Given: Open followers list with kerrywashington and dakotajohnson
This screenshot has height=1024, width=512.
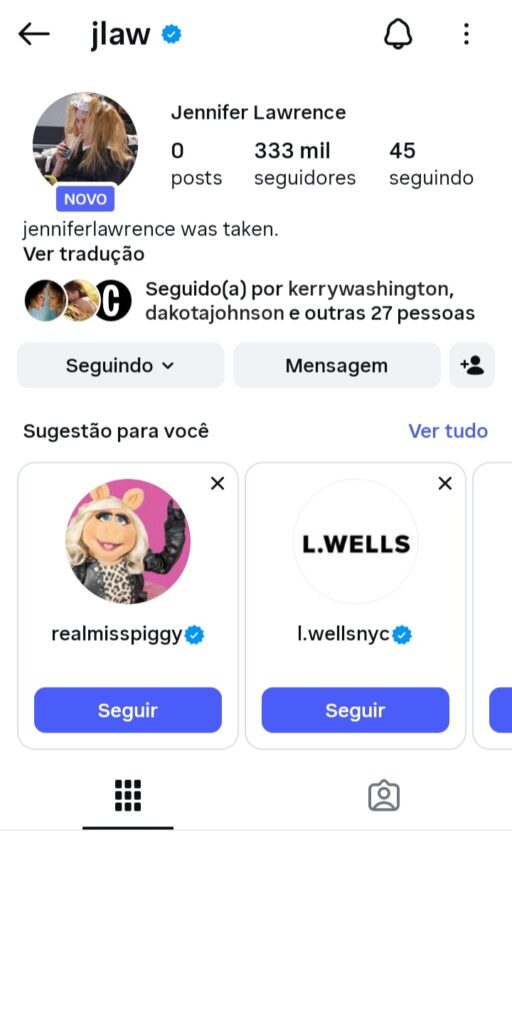Looking at the screenshot, I should pos(249,300).
